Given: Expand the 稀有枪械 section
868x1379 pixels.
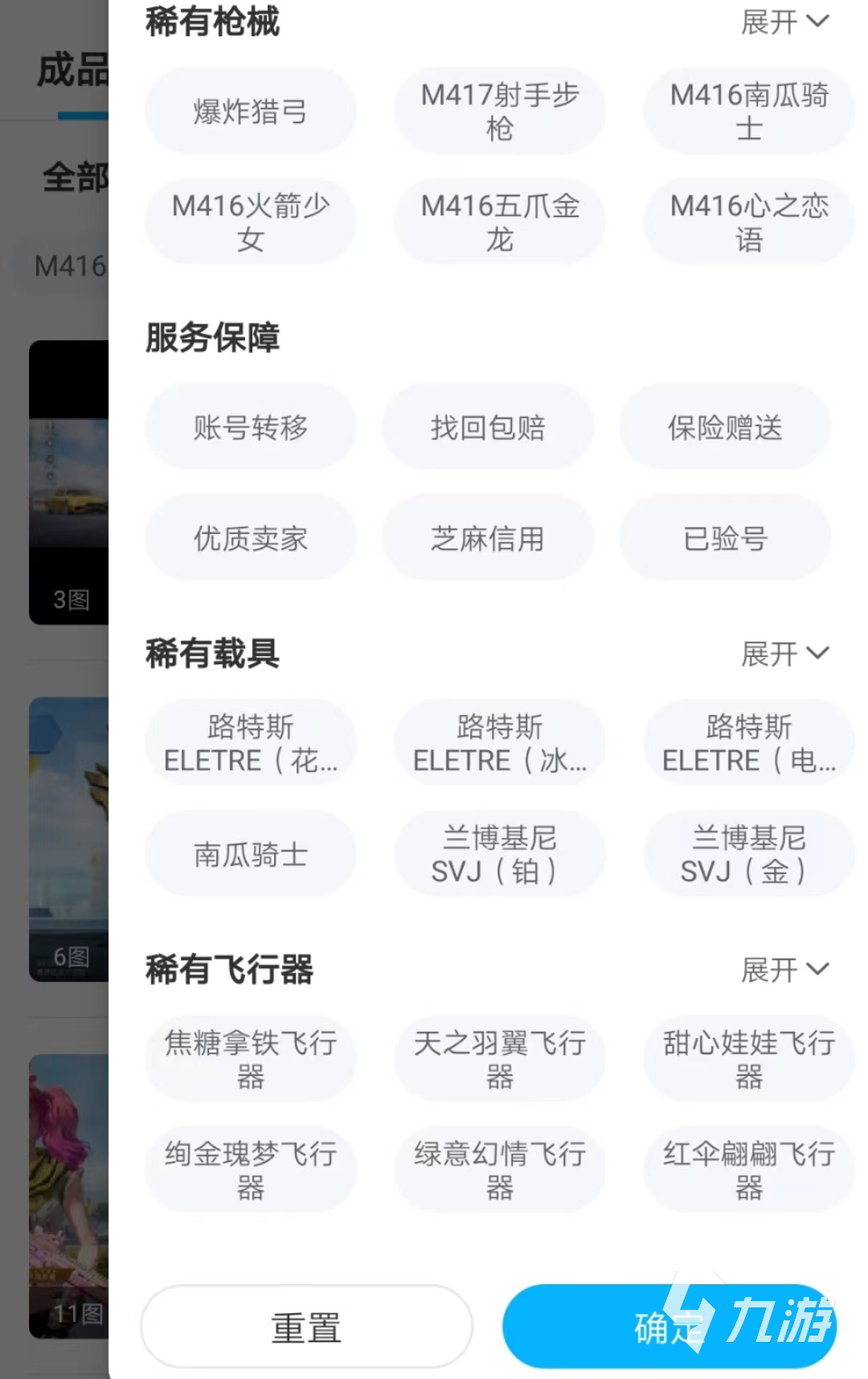Looking at the screenshot, I should click(784, 22).
